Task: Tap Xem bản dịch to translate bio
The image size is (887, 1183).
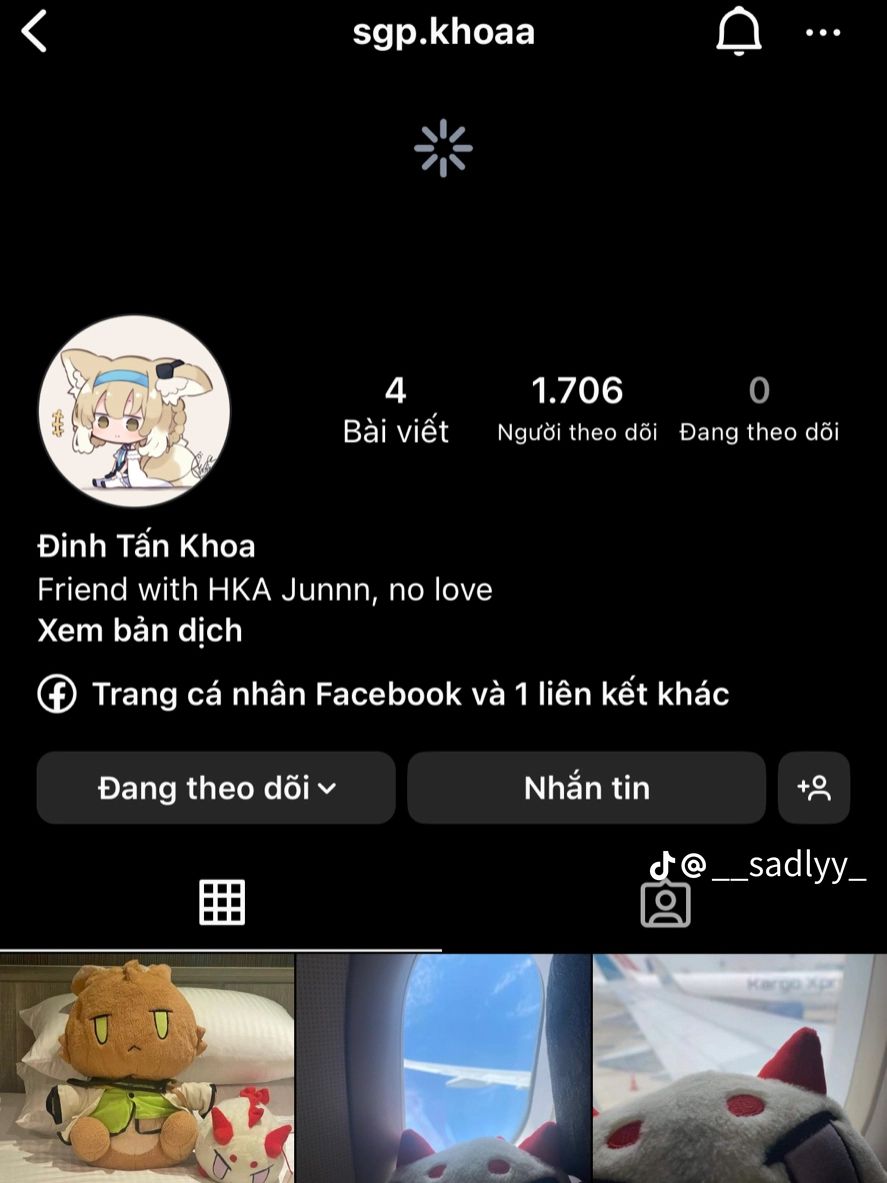Action: pos(140,631)
